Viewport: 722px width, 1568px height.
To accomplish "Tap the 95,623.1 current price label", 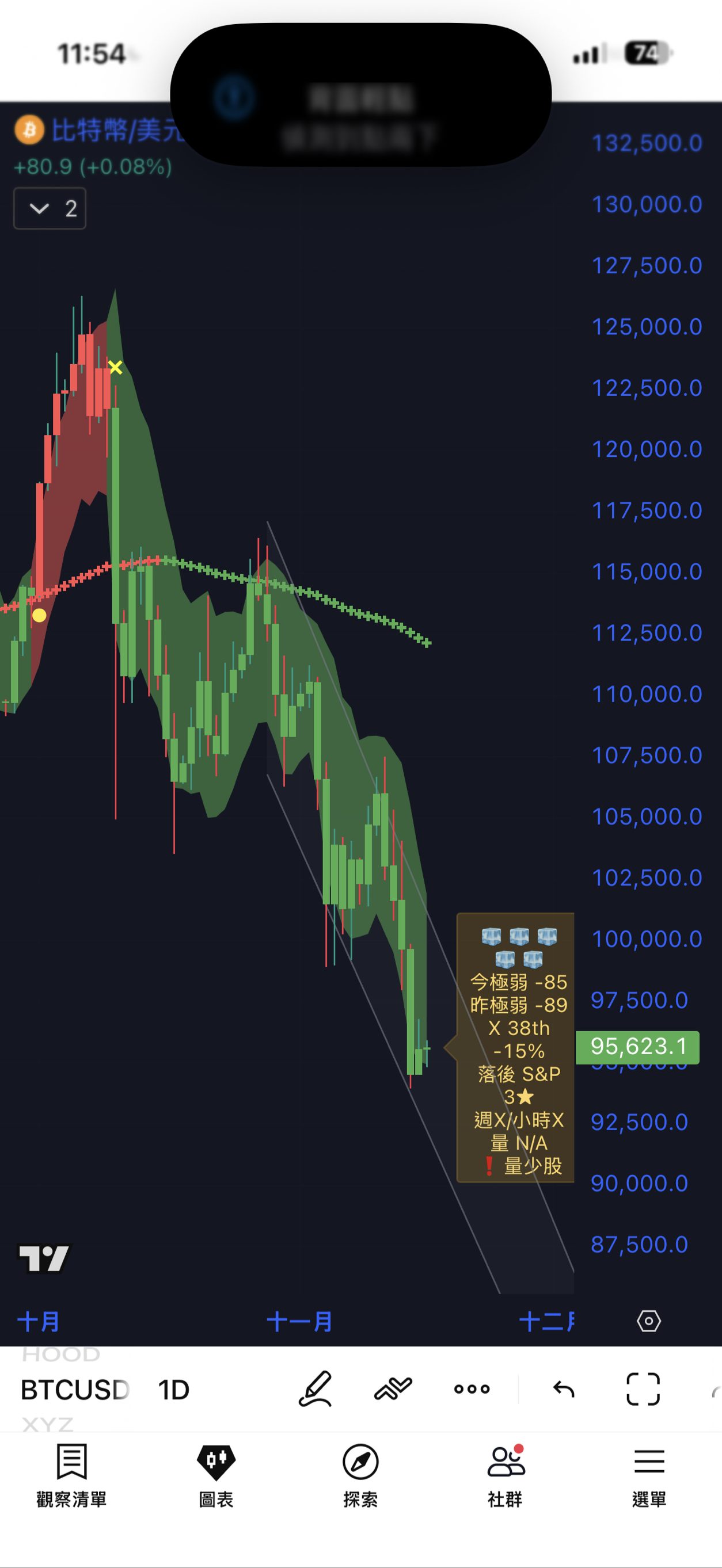I will point(637,1047).
